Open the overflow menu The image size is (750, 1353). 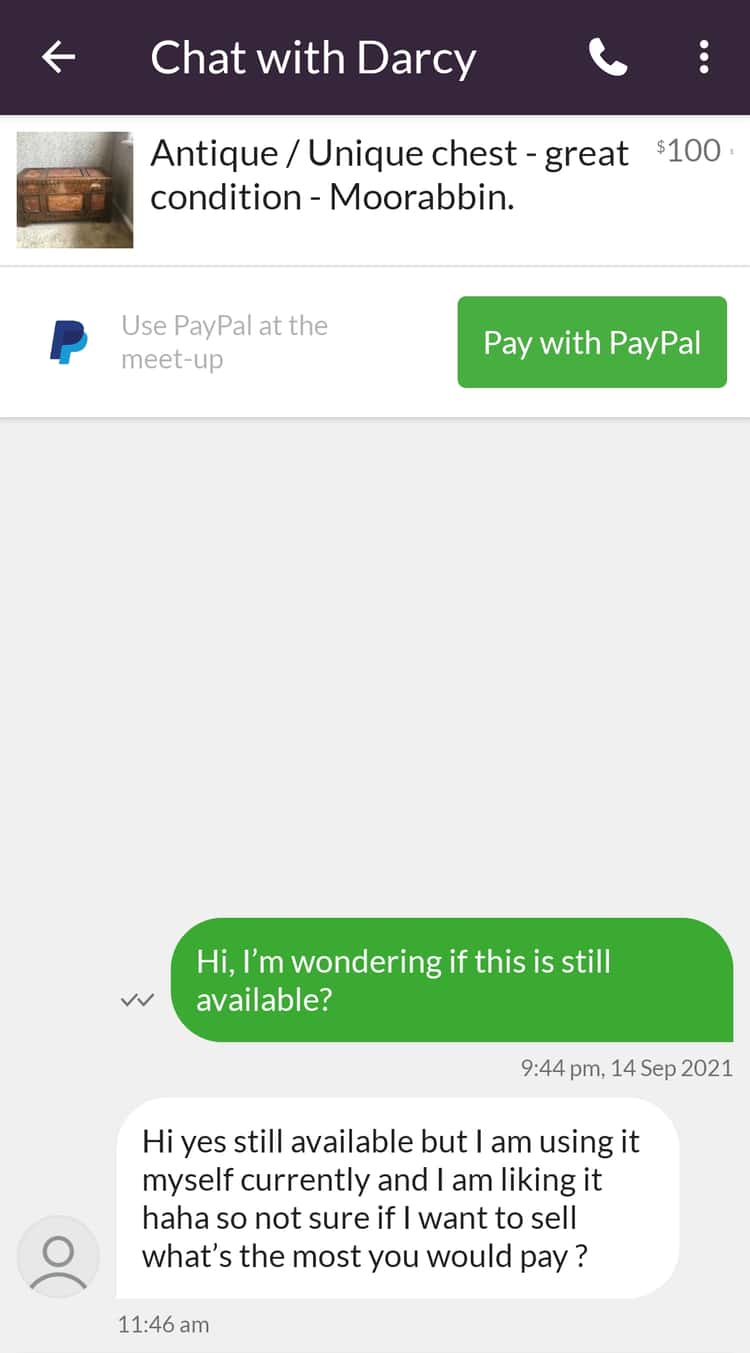click(x=704, y=58)
